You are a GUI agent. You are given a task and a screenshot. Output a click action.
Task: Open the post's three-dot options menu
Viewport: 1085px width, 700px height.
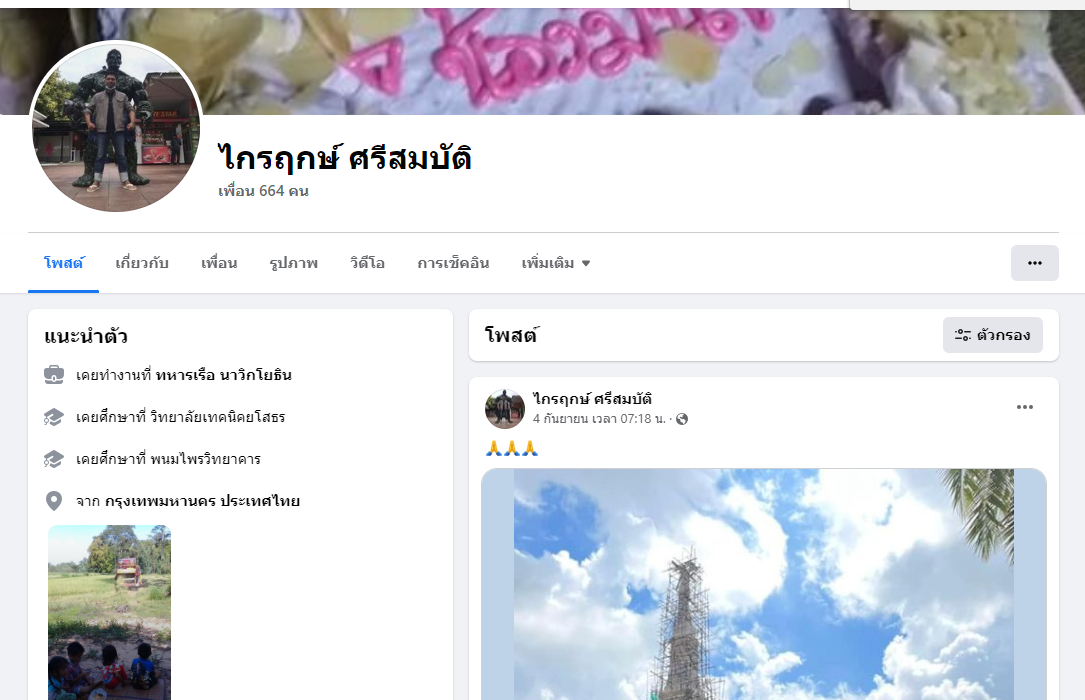pos(1024,407)
